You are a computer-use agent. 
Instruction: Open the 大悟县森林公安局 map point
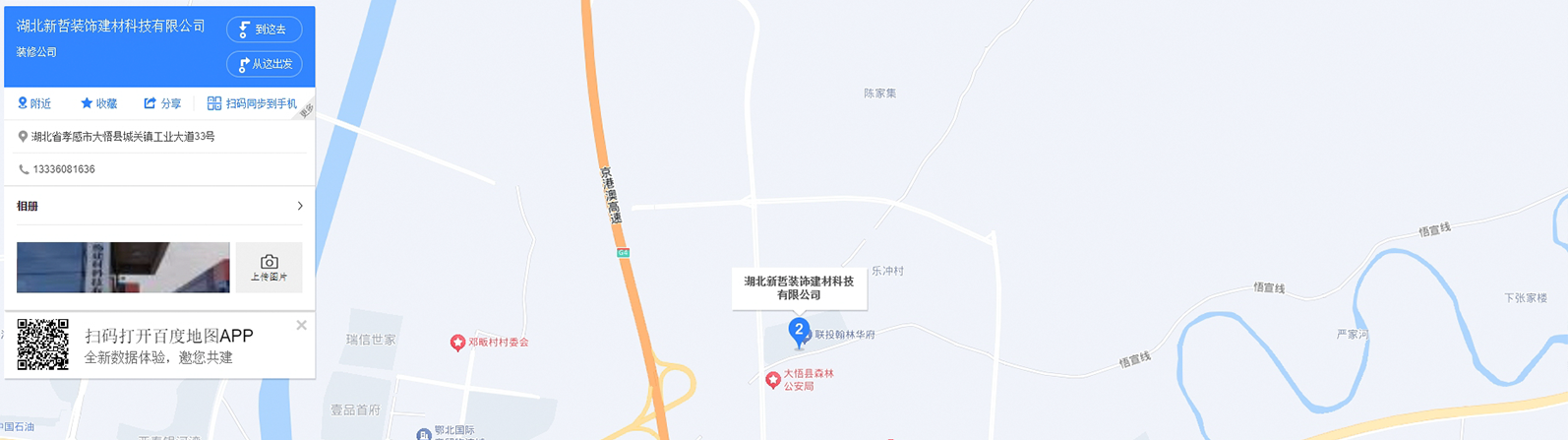(774, 379)
